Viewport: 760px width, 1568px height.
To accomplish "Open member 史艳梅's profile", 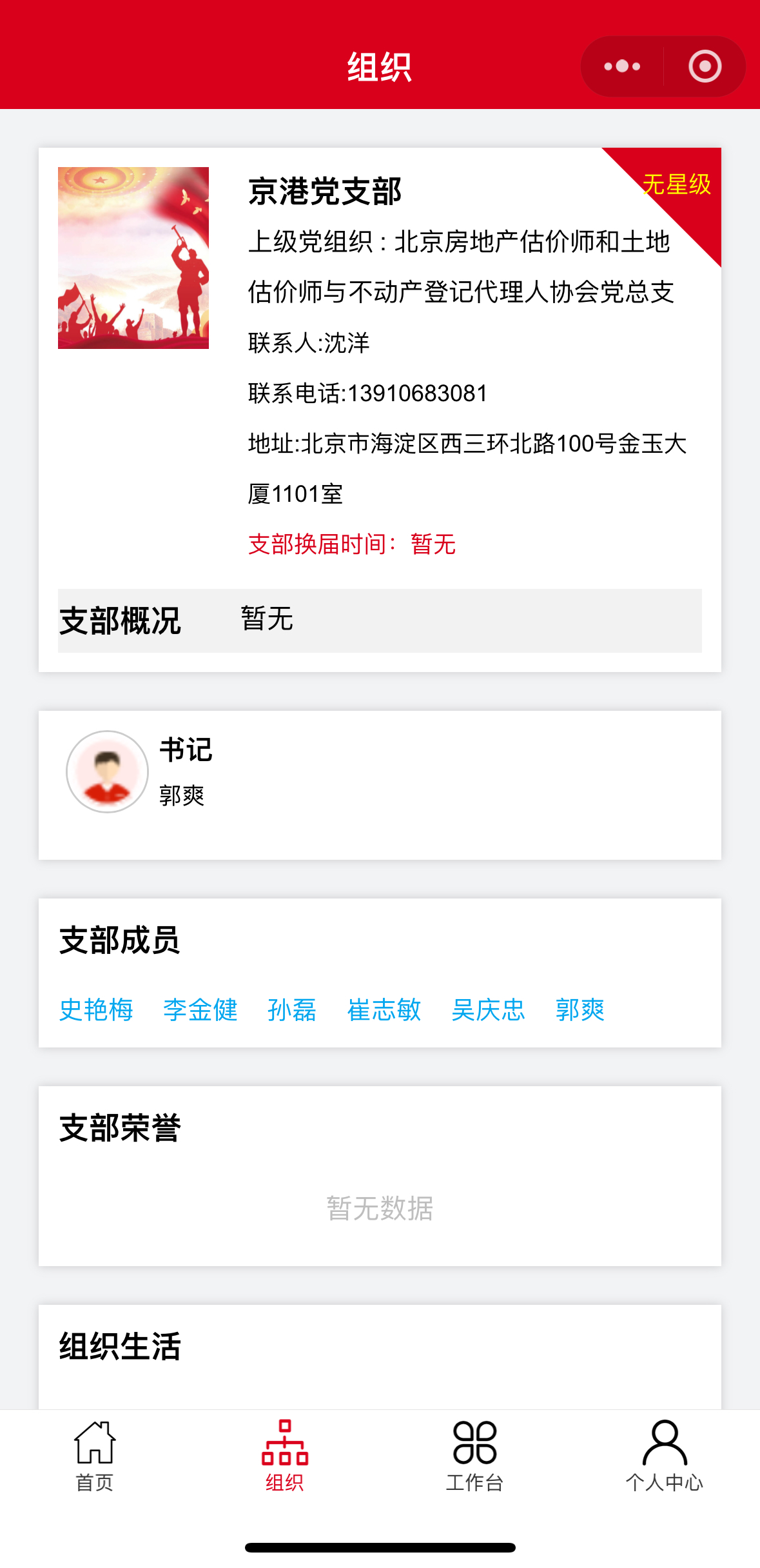I will point(96,1009).
